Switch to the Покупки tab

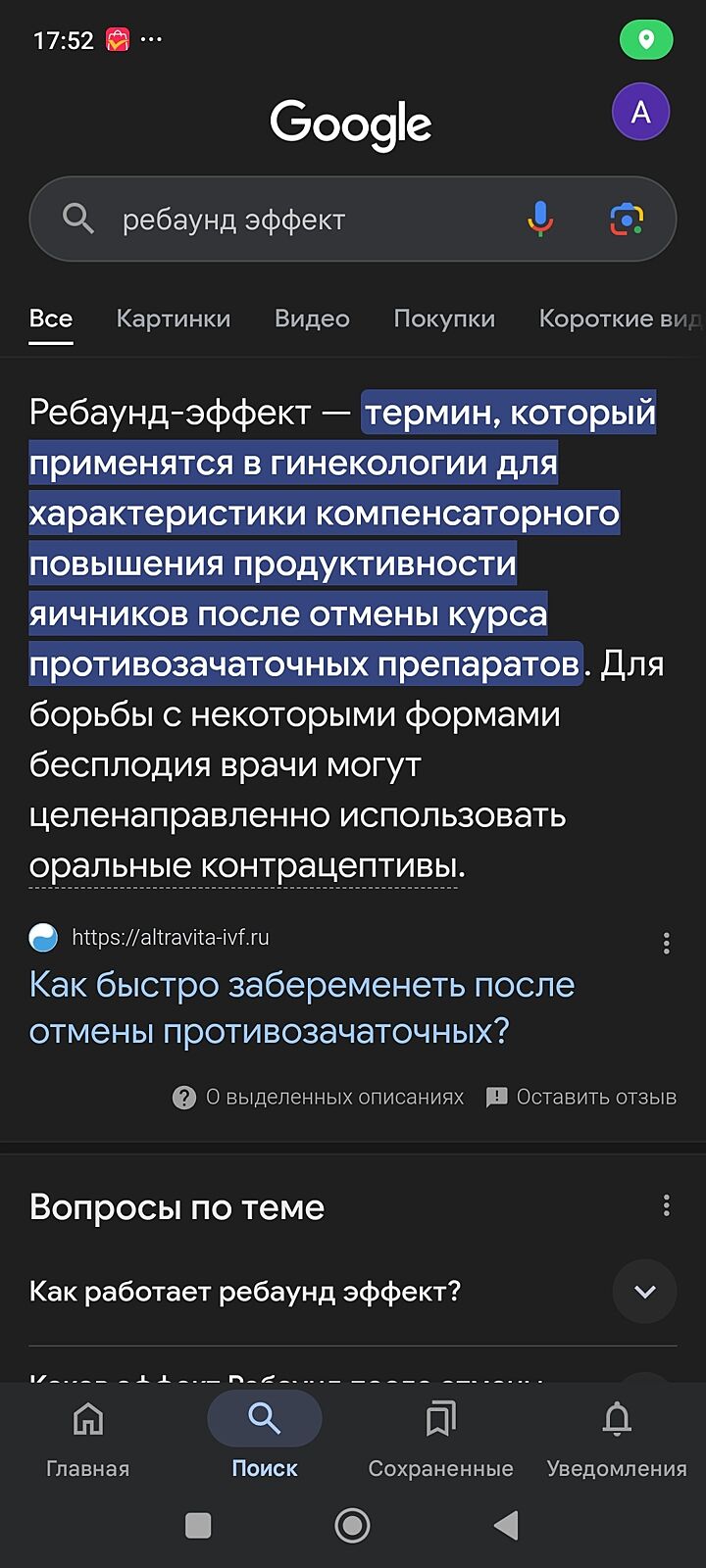444,318
